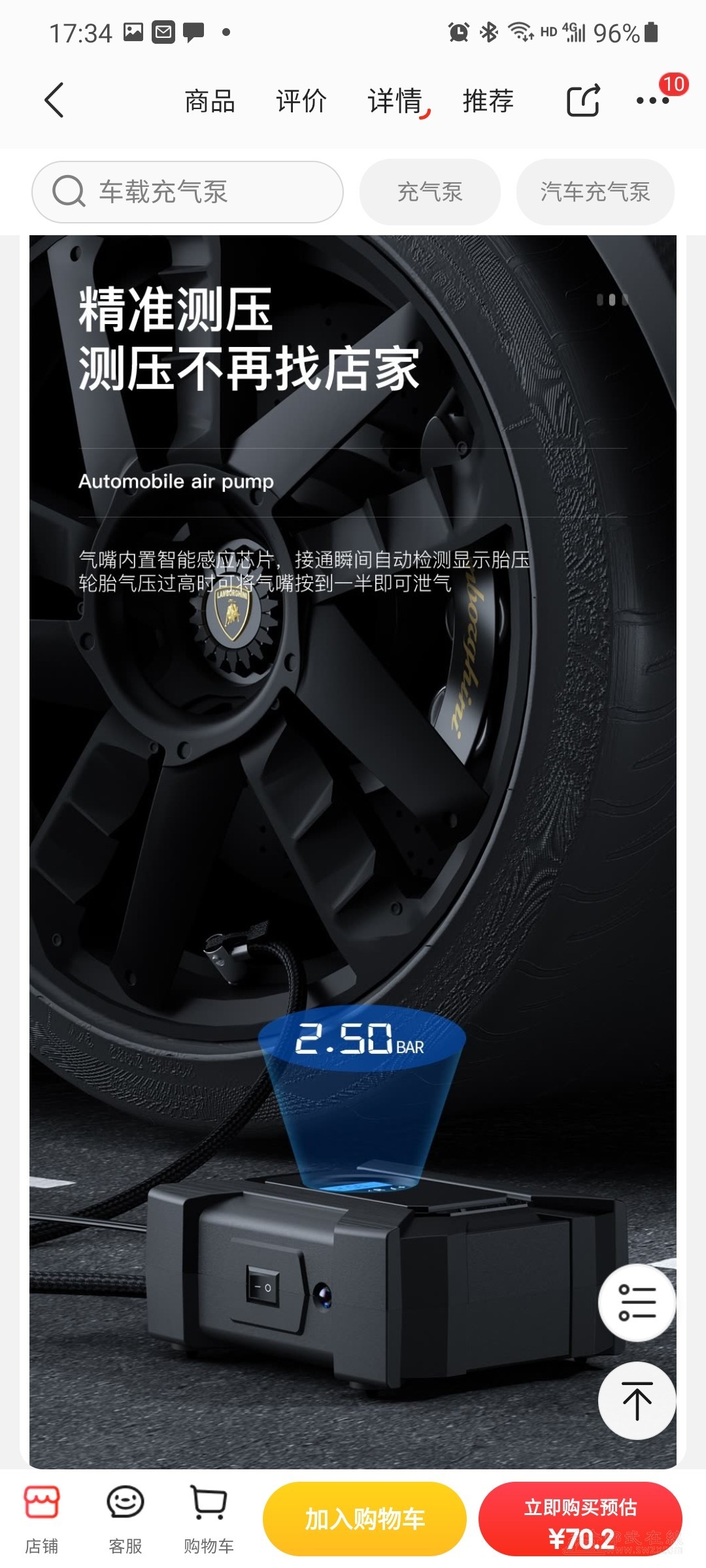Switch to the 商品 tab
Screen dimensions: 706x1568
tap(209, 101)
